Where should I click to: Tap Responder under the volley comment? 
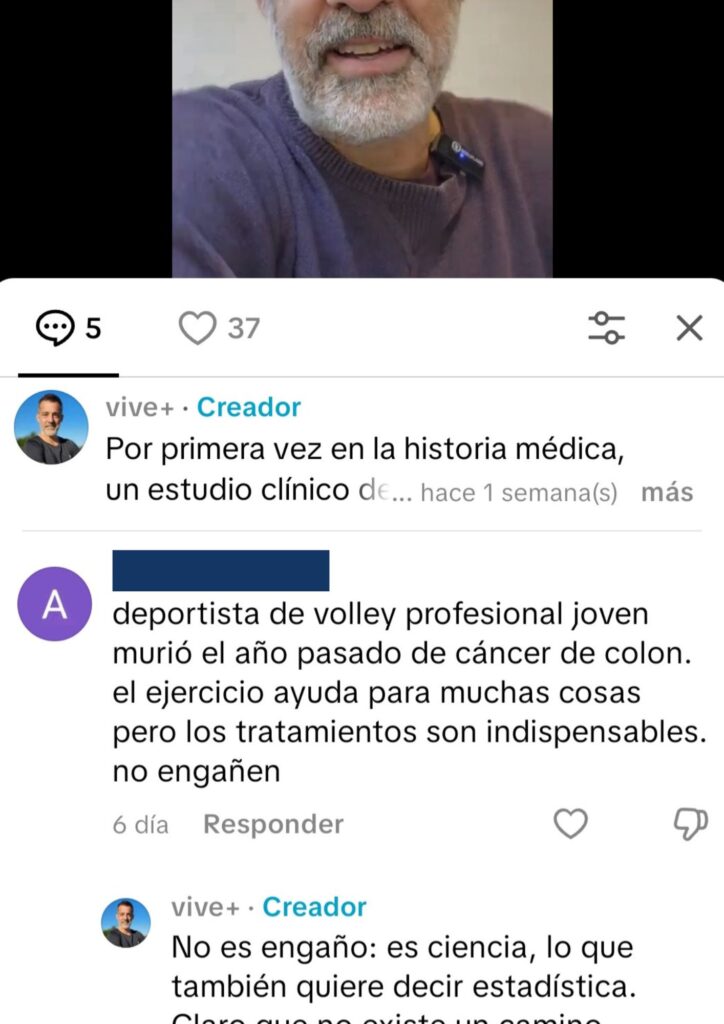tap(273, 825)
